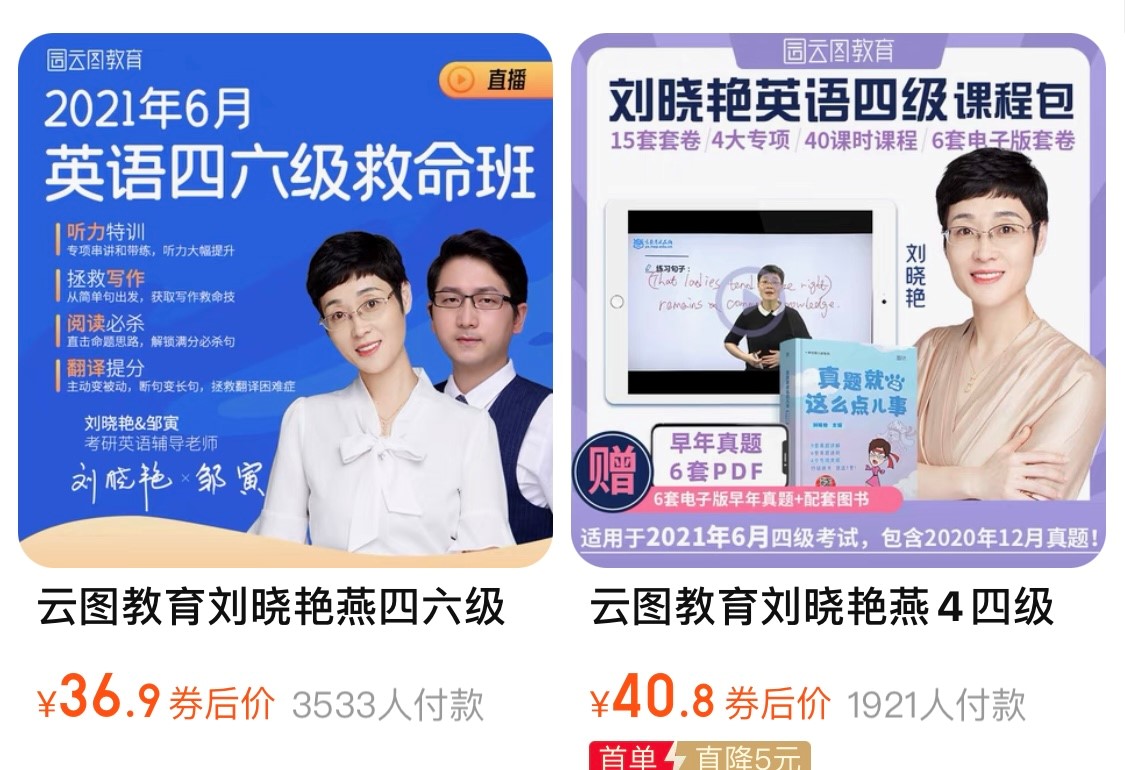
Task: Open the 刘晓艳英语四级课程包 product card
Action: [x=838, y=300]
